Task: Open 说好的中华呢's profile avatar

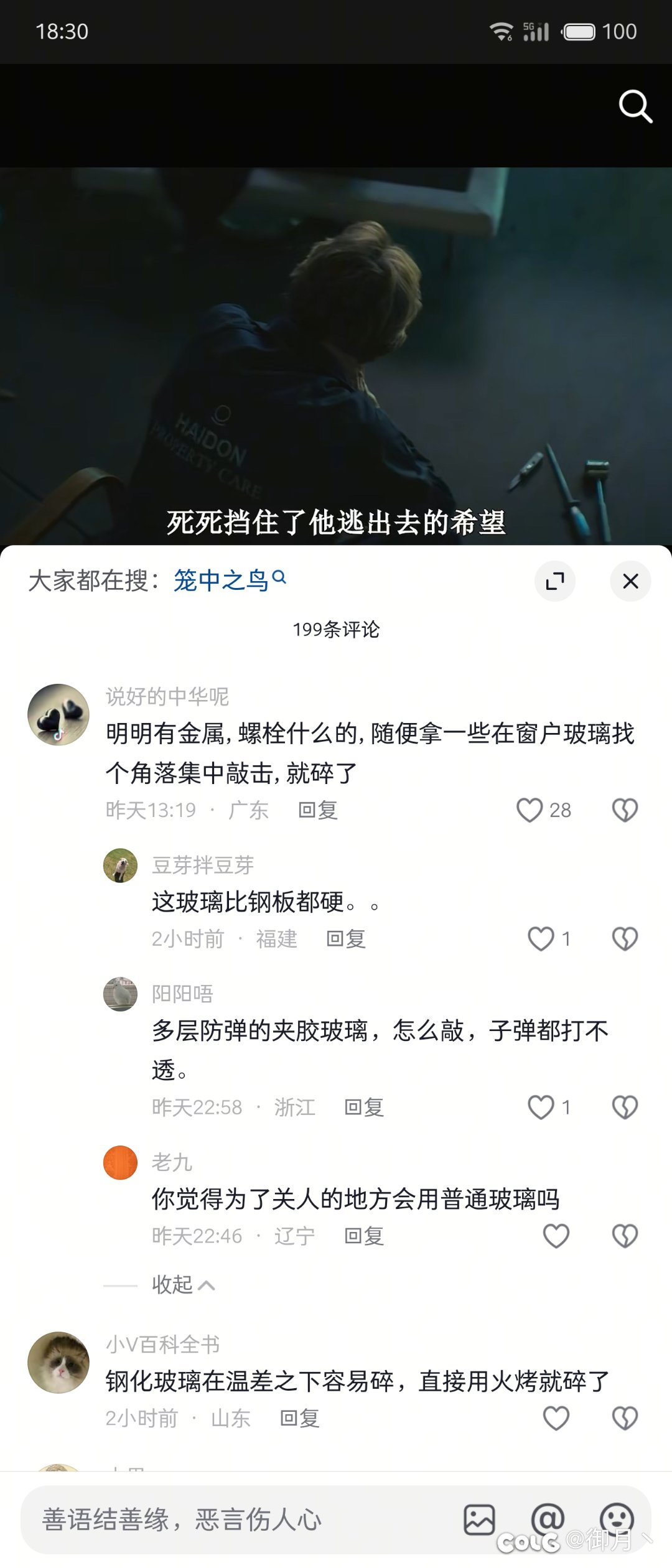Action: click(x=58, y=715)
